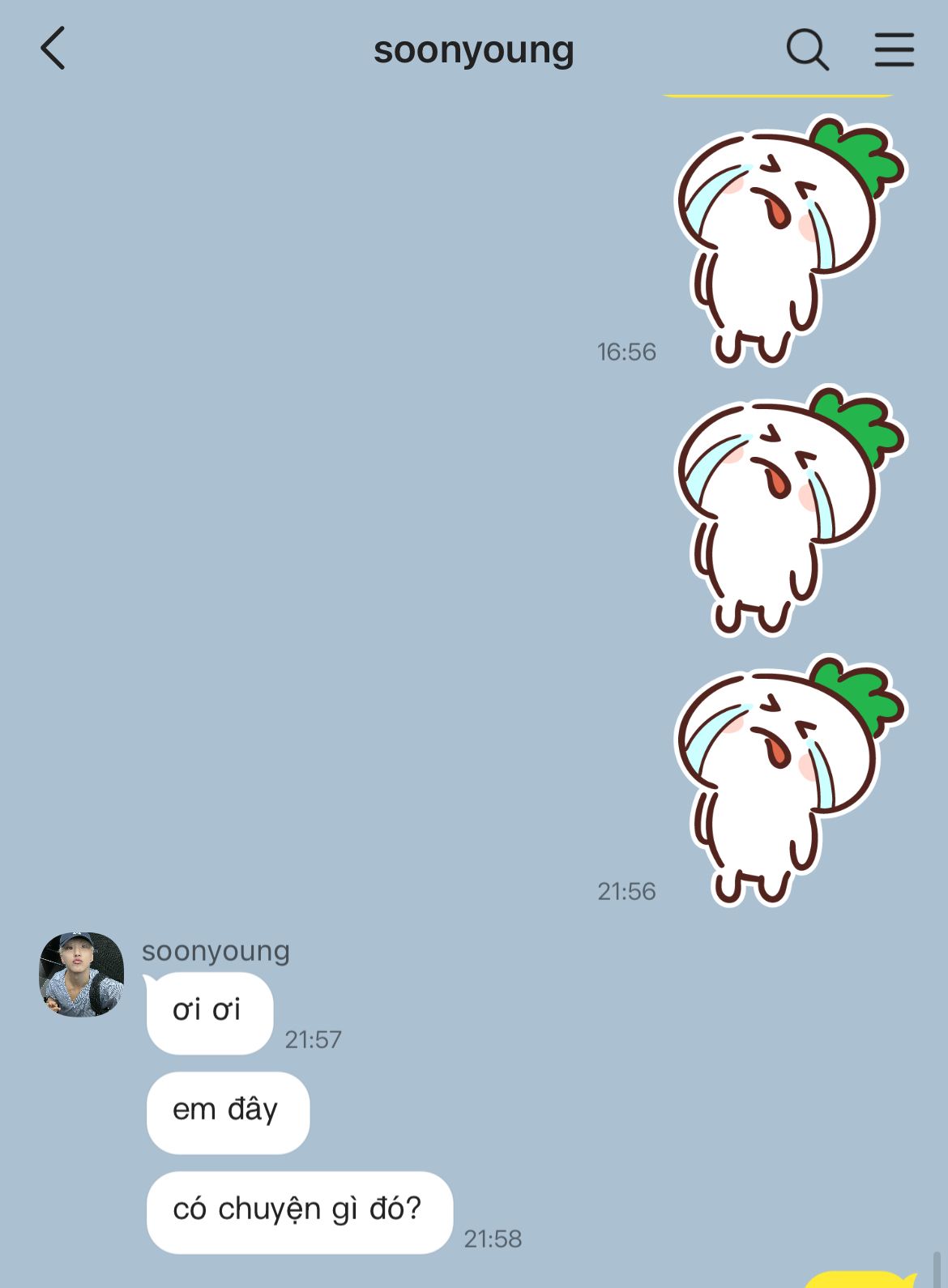View soonyoung's profile picture
This screenshot has width=948, height=1288.
click(x=82, y=975)
